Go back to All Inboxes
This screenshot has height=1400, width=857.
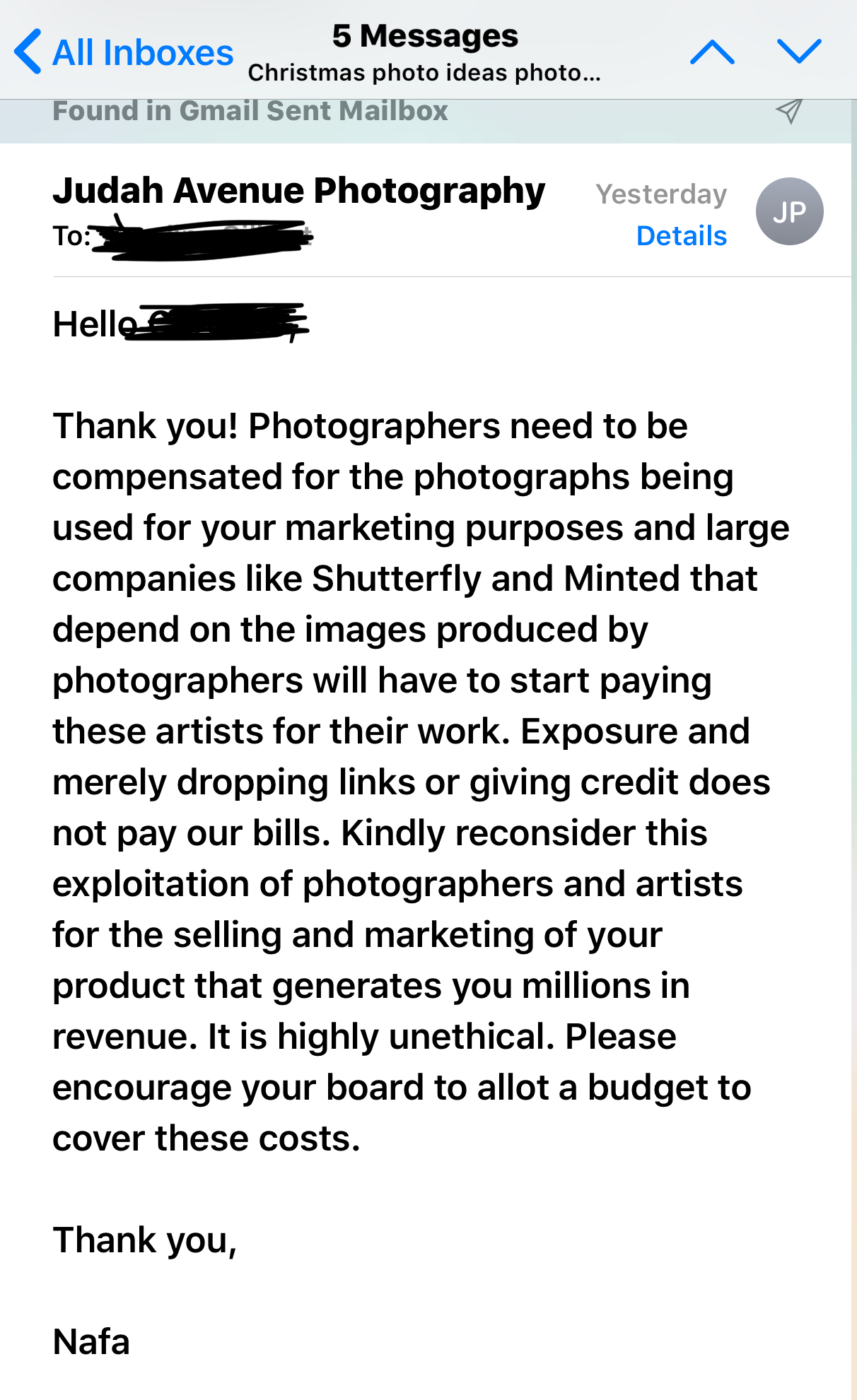(x=124, y=52)
